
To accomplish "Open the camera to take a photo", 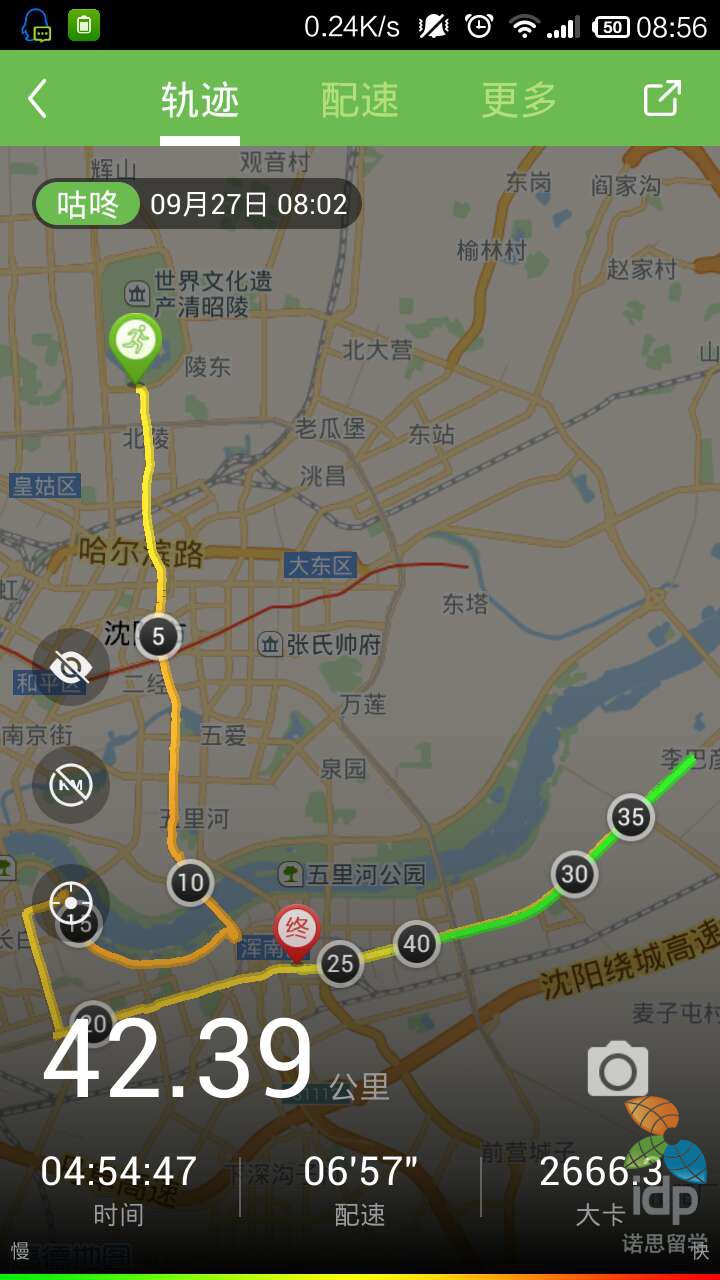I will [x=617, y=1070].
